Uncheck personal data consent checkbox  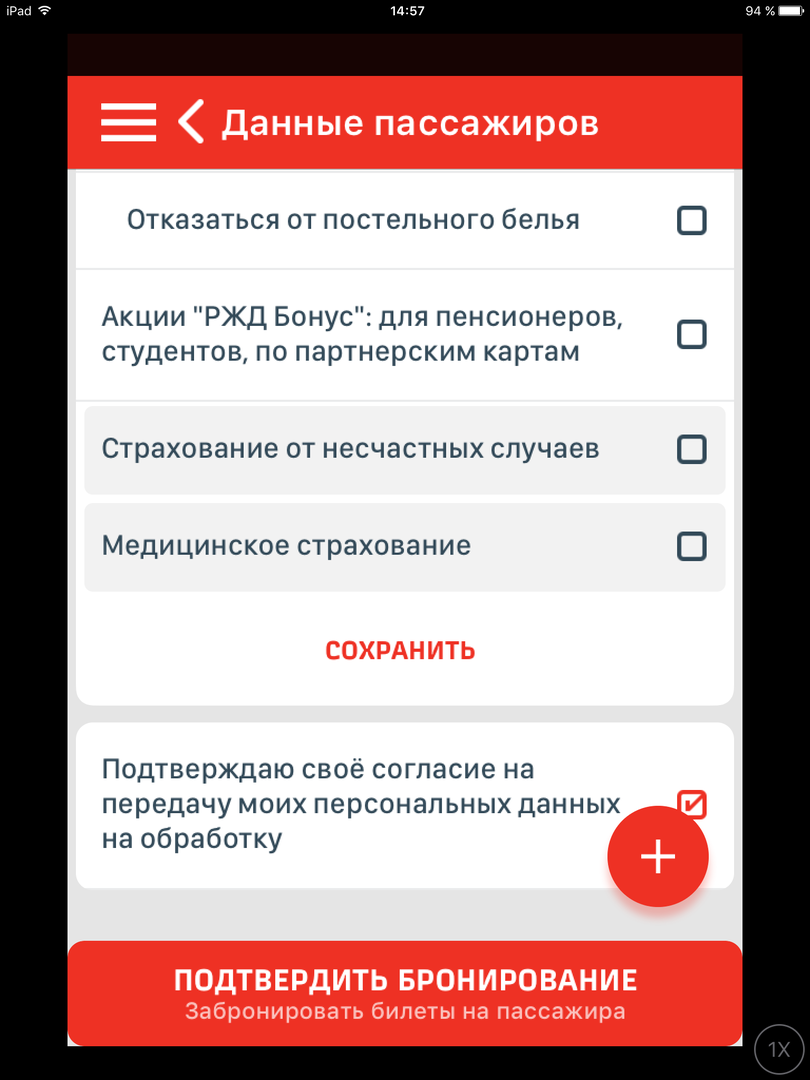pyautogui.click(x=692, y=804)
